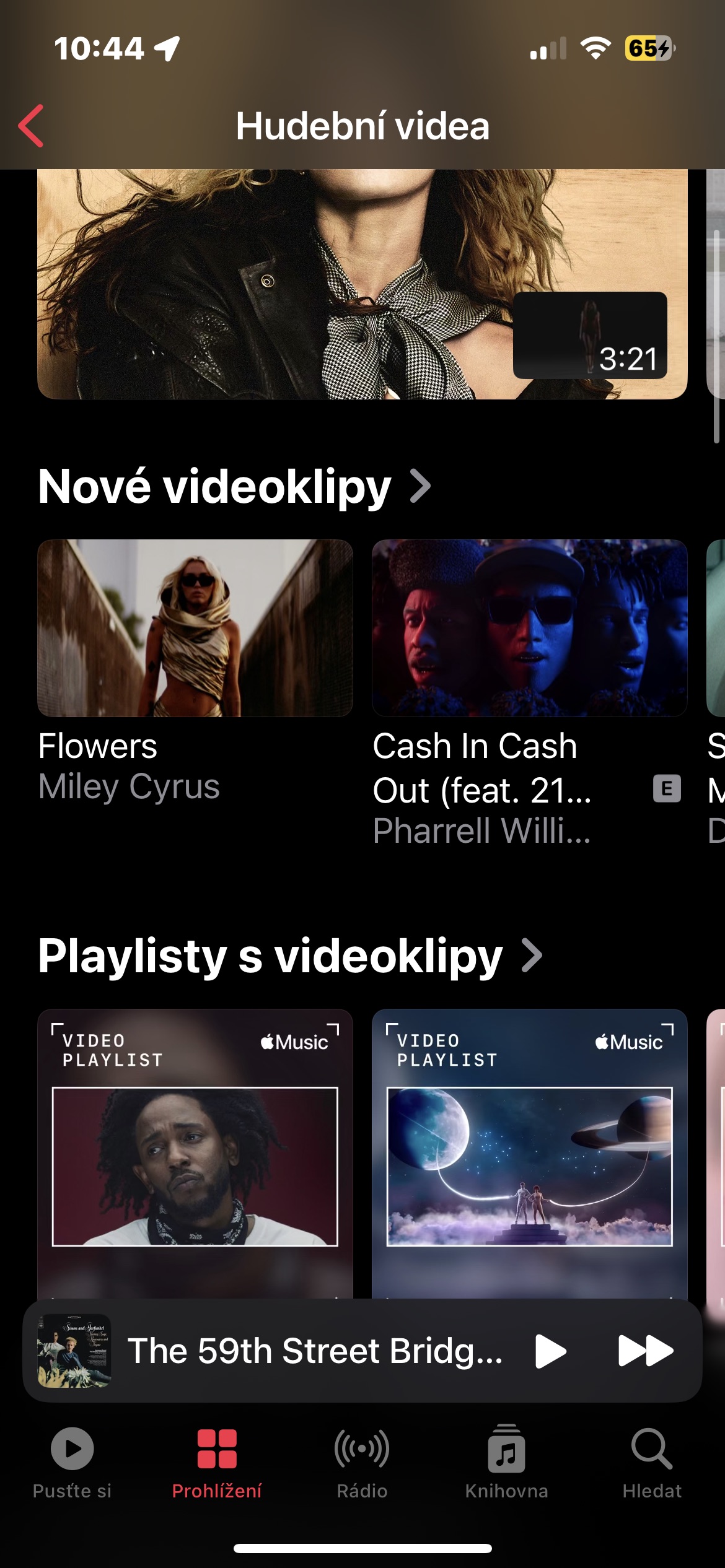Open the video playlist with moon and planet
The width and height of the screenshot is (725, 1568).
click(x=530, y=1153)
